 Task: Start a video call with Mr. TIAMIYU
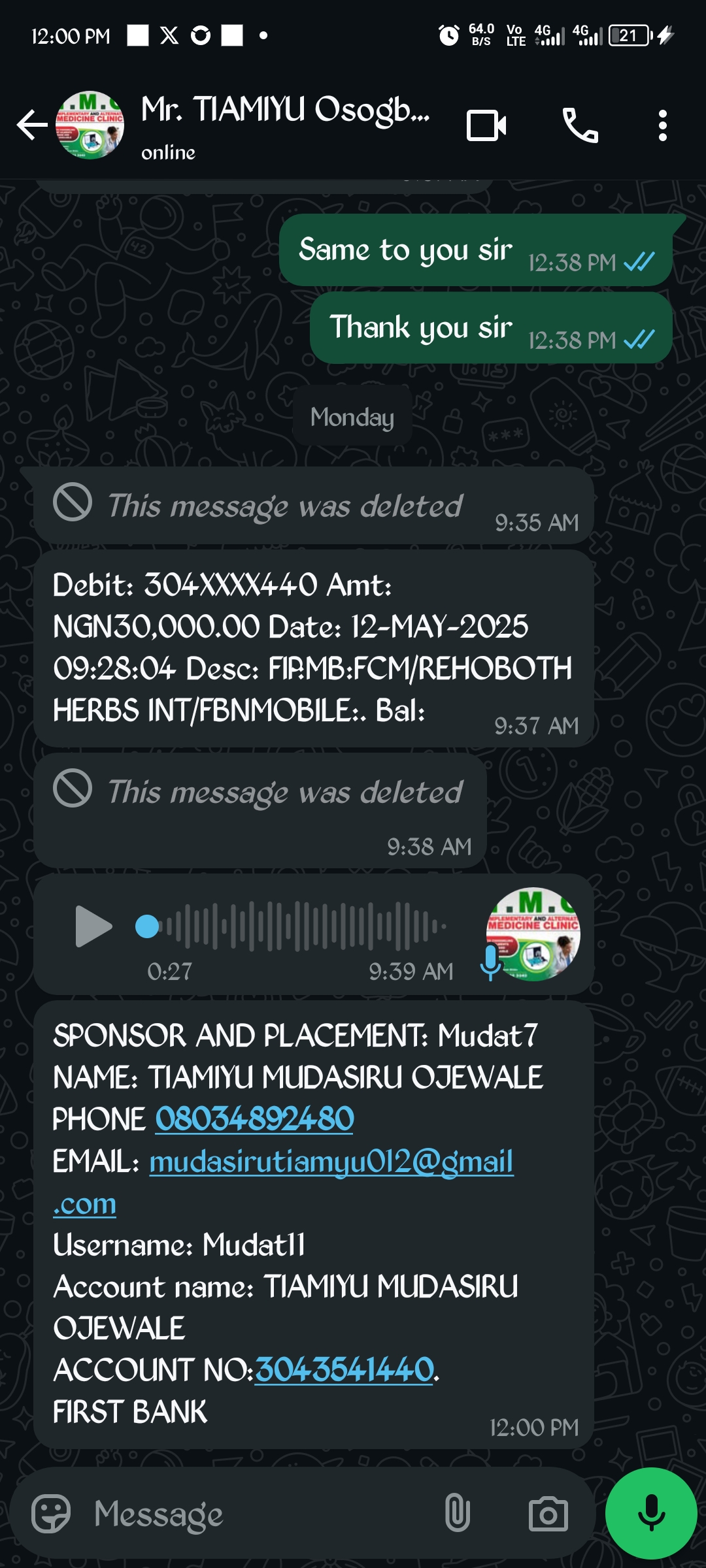tap(486, 125)
